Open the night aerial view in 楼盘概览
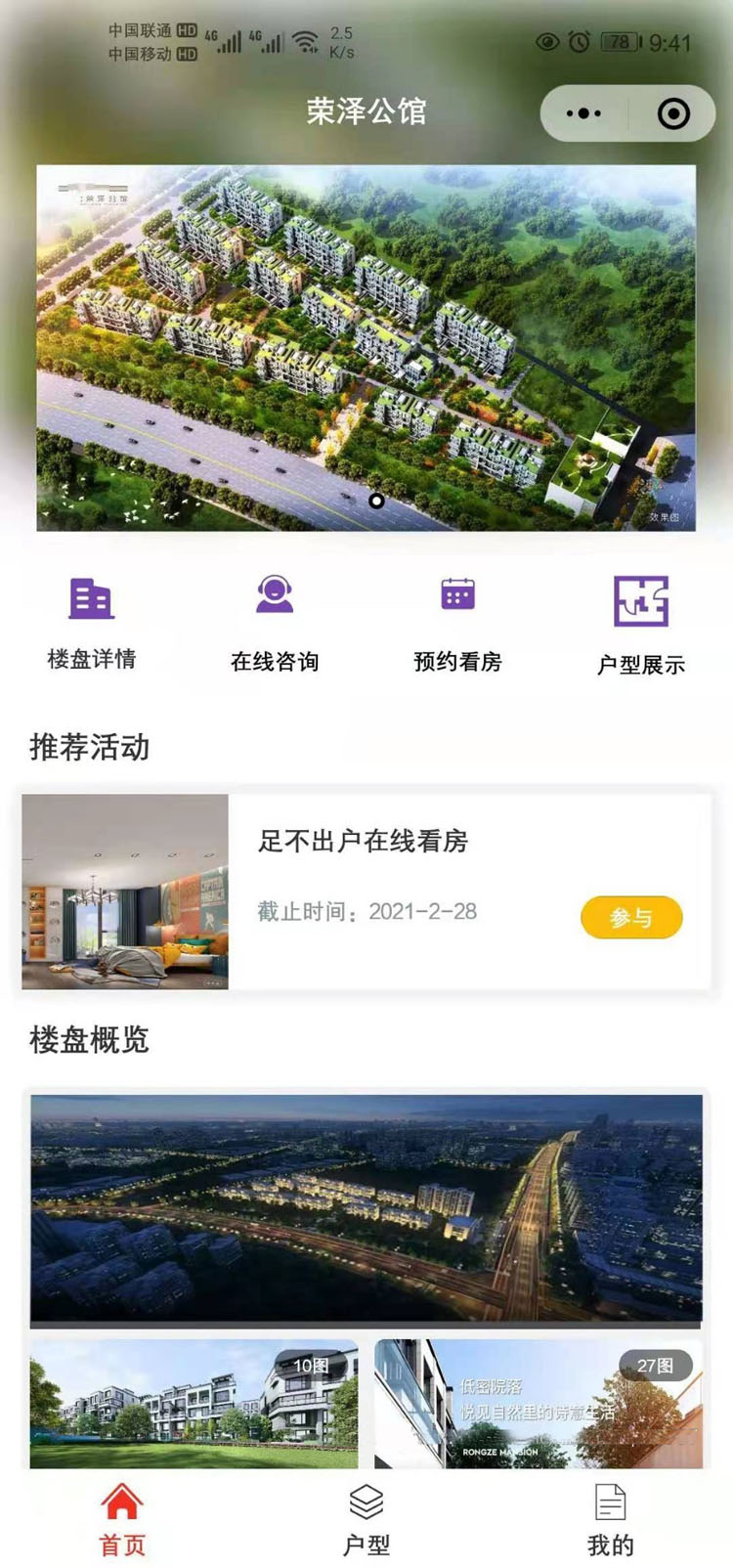The height and width of the screenshot is (1568, 733). tap(366, 1208)
